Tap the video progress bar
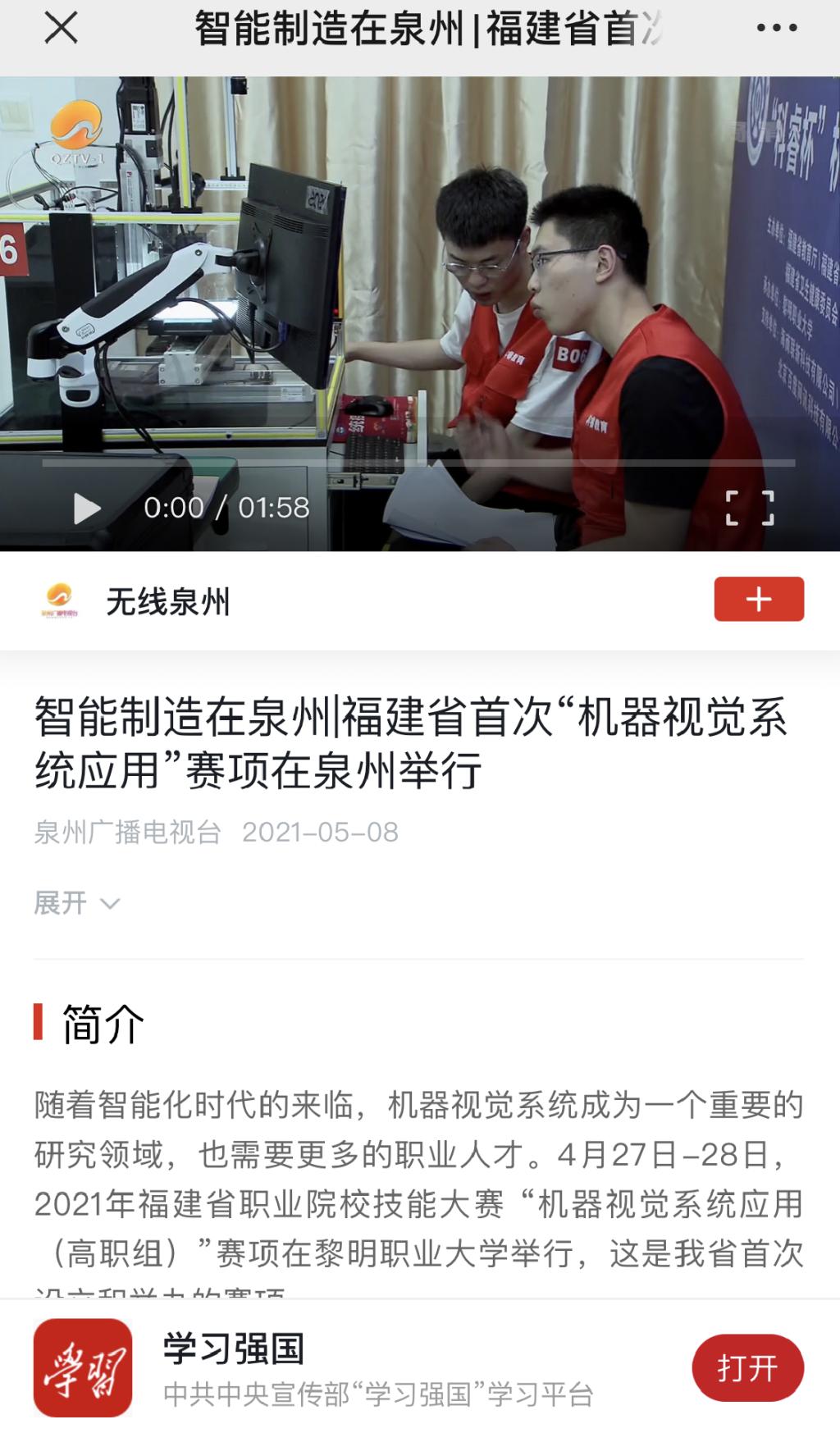Image resolution: width=840 pixels, height=1433 pixels. pyautogui.click(x=418, y=463)
